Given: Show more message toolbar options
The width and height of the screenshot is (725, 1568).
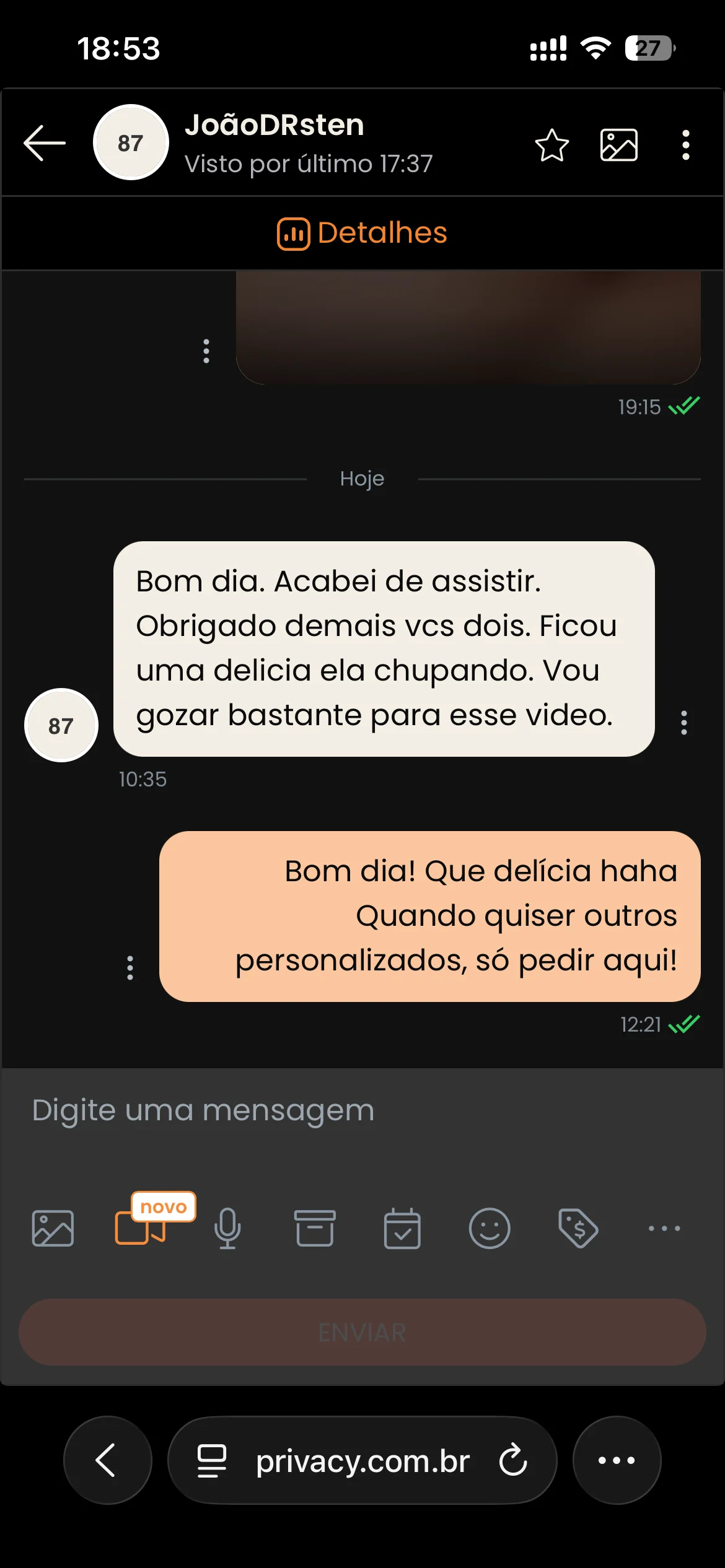Looking at the screenshot, I should (x=664, y=1228).
